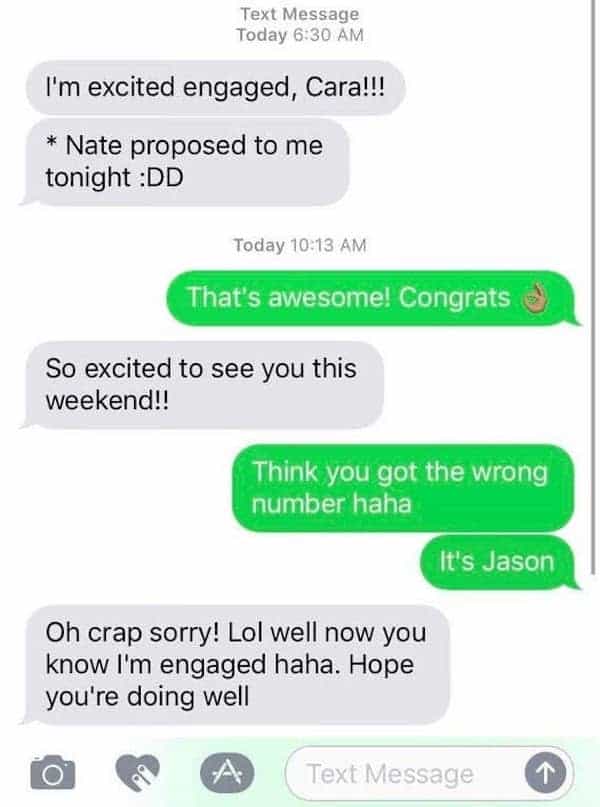600x807 pixels.
Task: Tap the send arrow button
Action: coord(544,773)
